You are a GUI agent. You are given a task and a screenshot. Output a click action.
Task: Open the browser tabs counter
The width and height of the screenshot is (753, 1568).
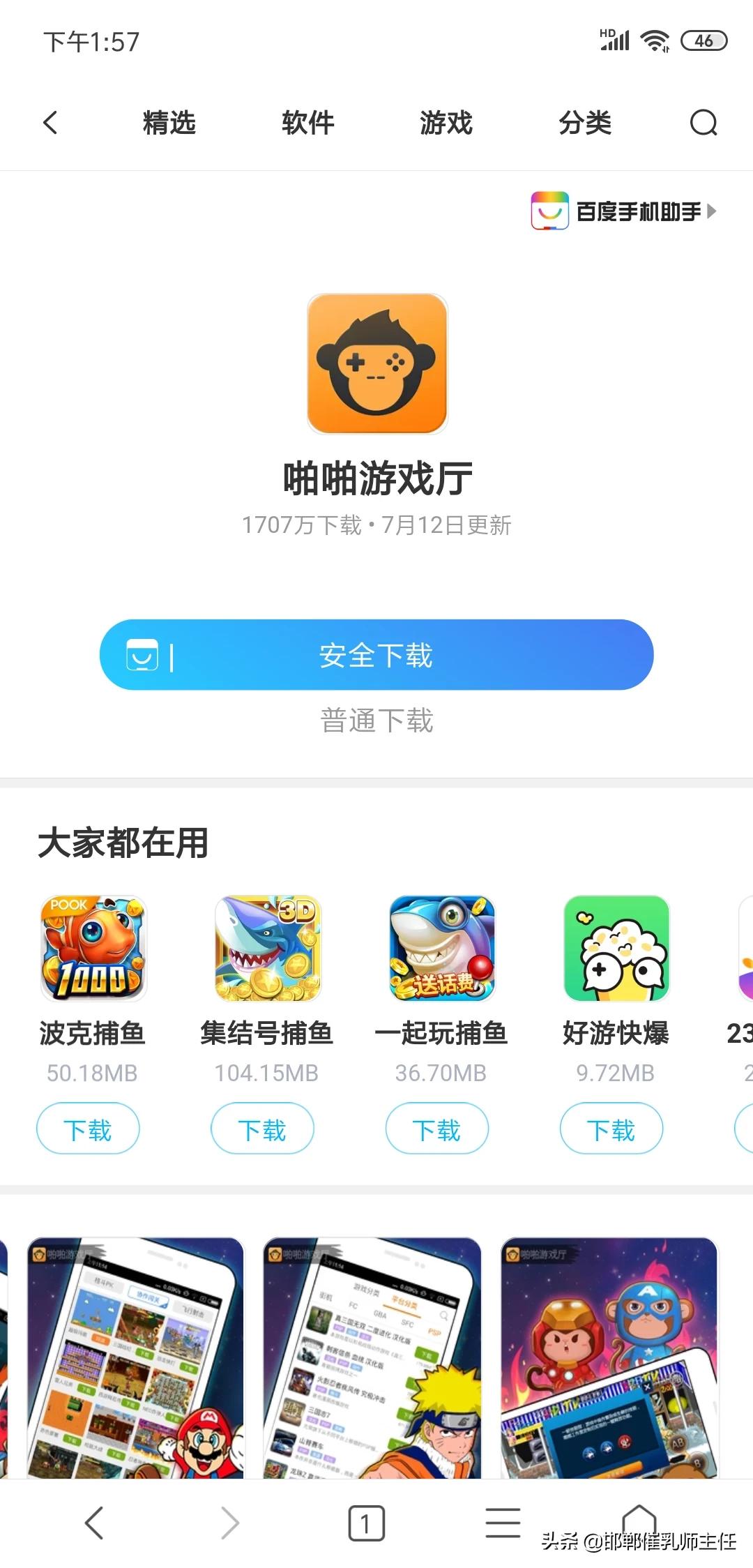366,1523
